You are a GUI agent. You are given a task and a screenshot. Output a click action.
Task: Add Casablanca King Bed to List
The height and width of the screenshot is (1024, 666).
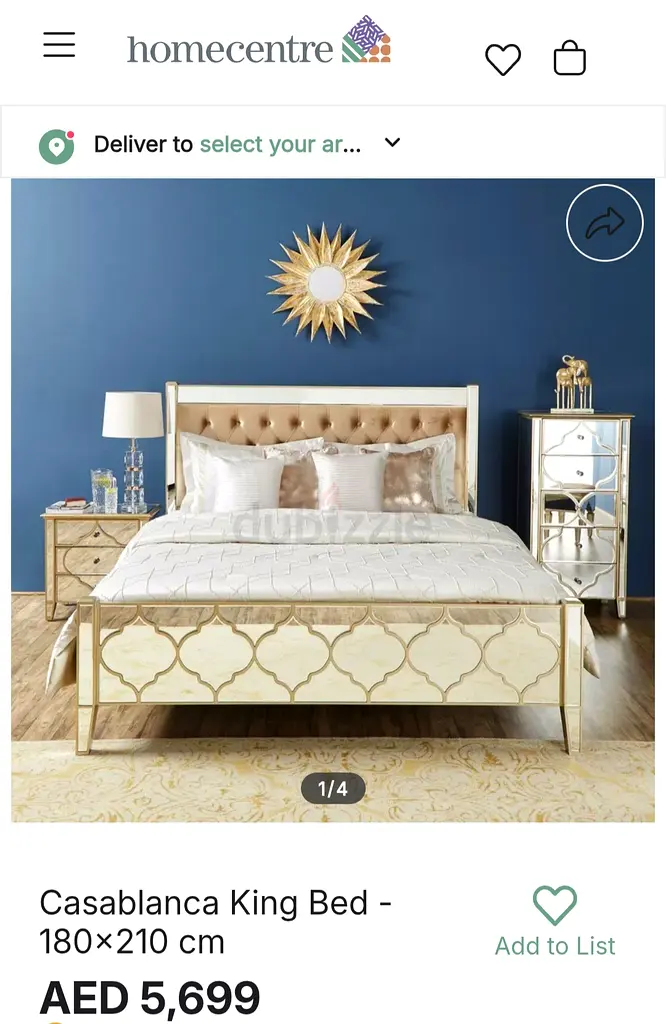[x=555, y=922]
